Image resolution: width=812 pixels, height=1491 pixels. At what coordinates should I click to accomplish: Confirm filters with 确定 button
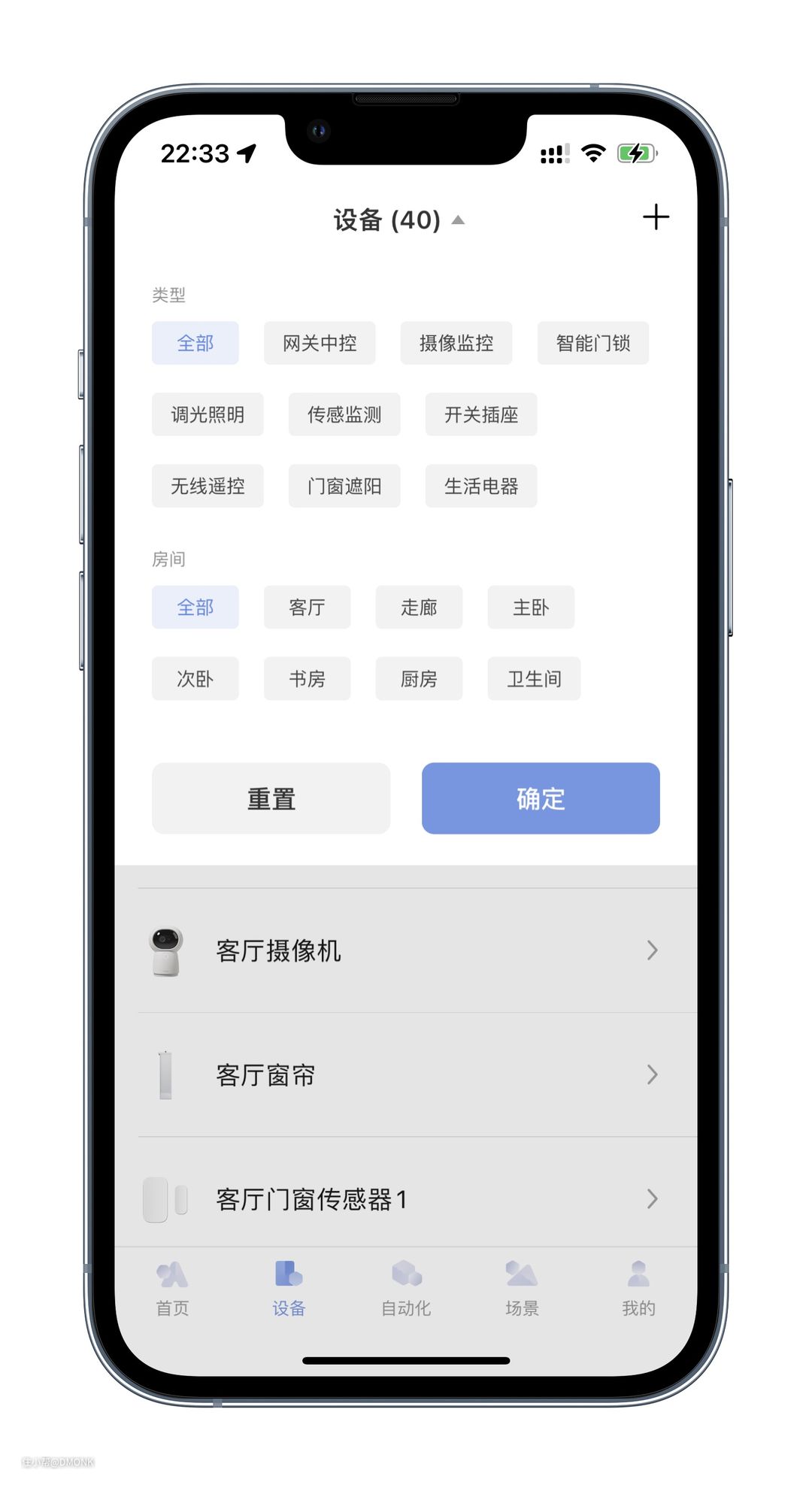click(541, 798)
